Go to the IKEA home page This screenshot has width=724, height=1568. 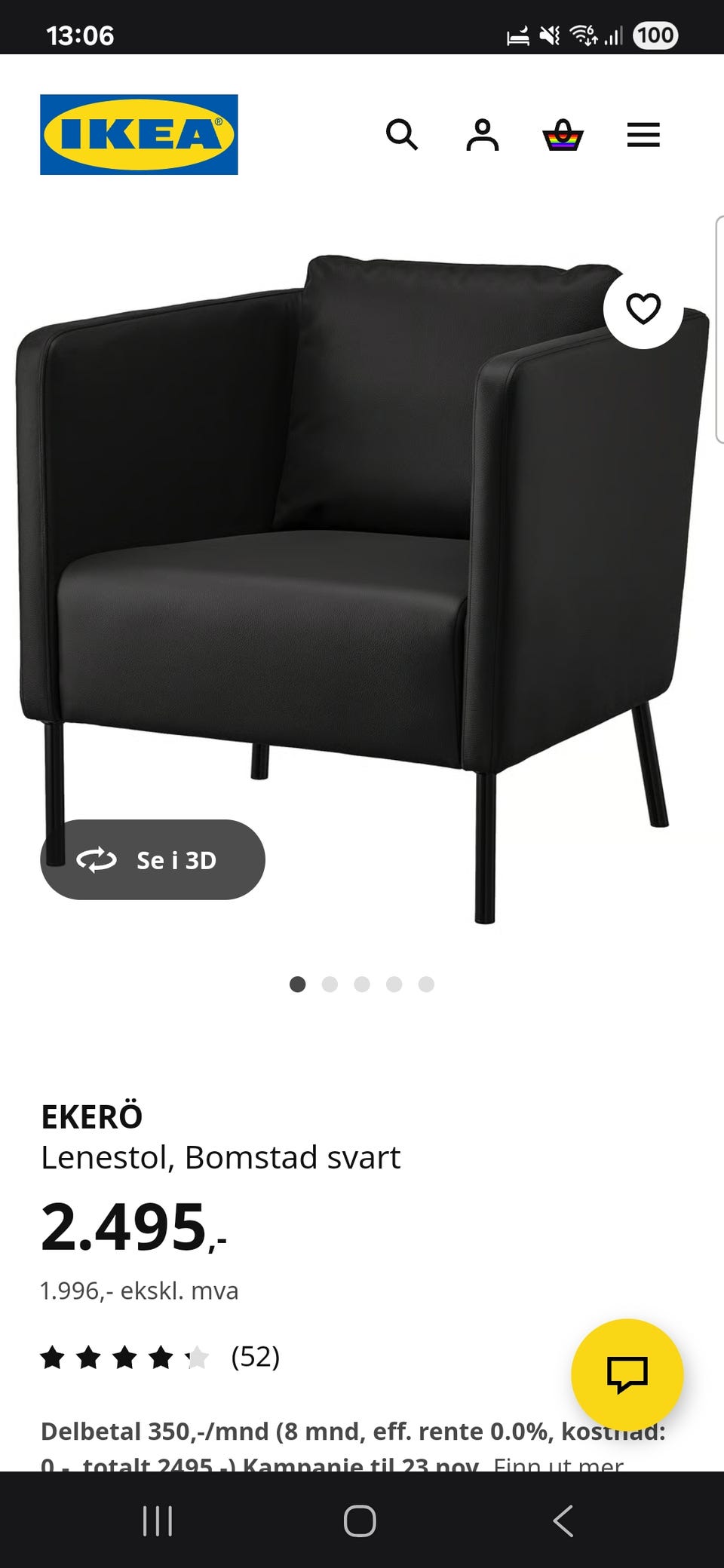pyautogui.click(x=139, y=135)
